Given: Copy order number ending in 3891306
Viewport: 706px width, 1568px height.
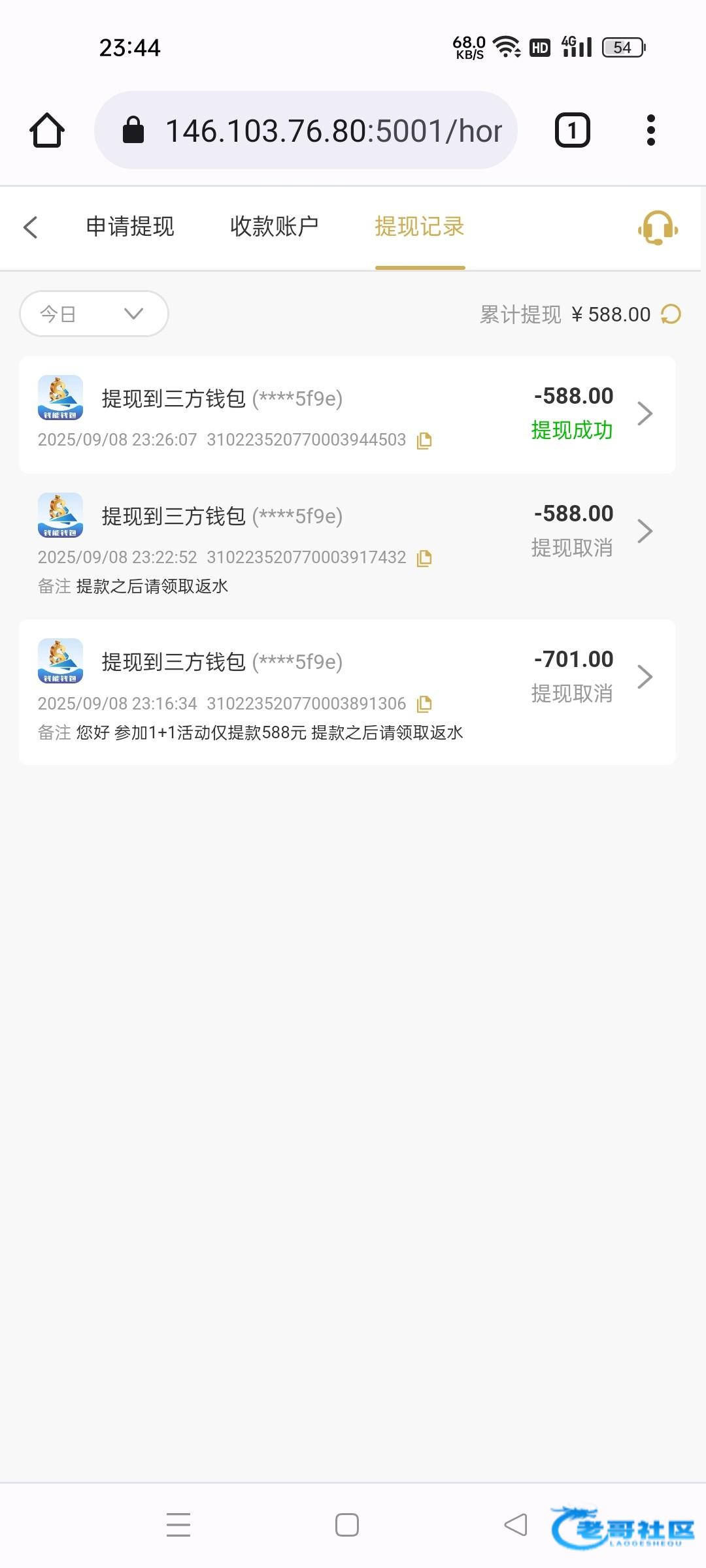Looking at the screenshot, I should click(x=424, y=704).
